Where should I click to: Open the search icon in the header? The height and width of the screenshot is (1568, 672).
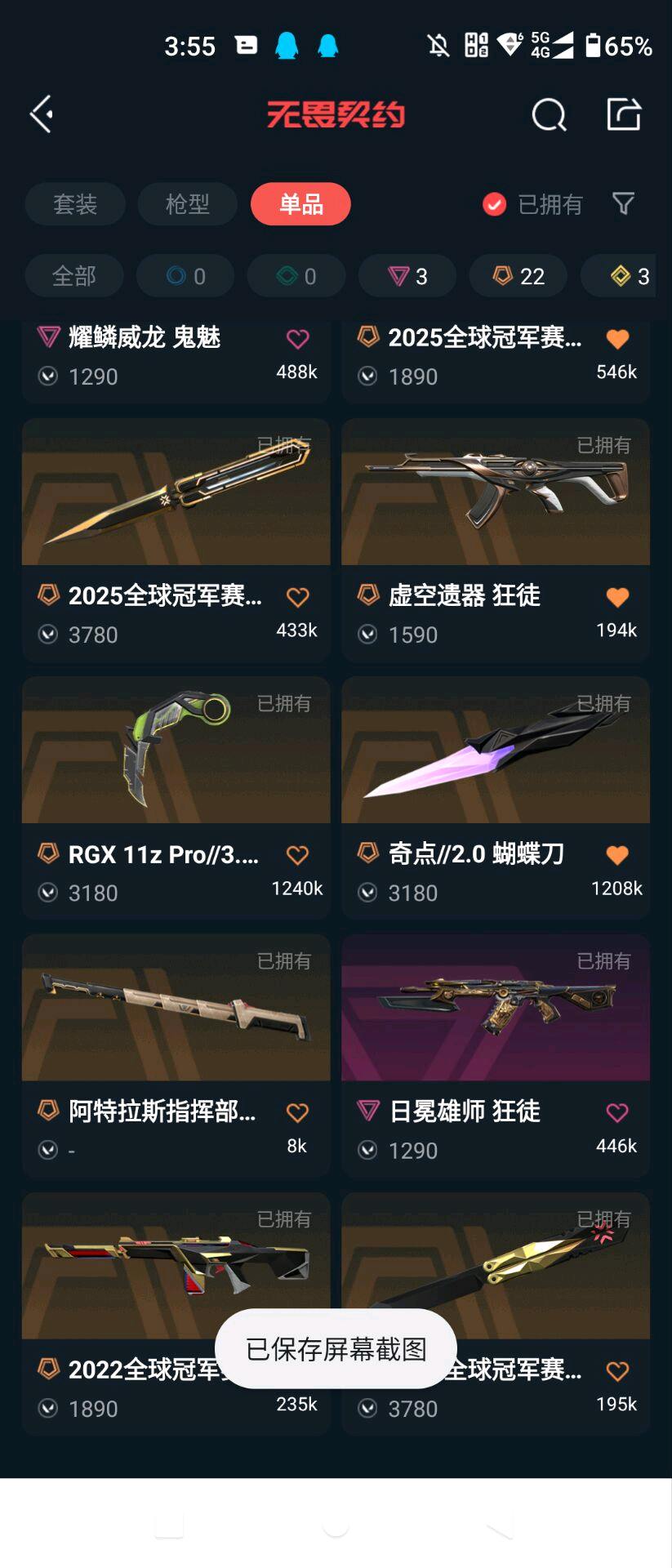pyautogui.click(x=549, y=114)
